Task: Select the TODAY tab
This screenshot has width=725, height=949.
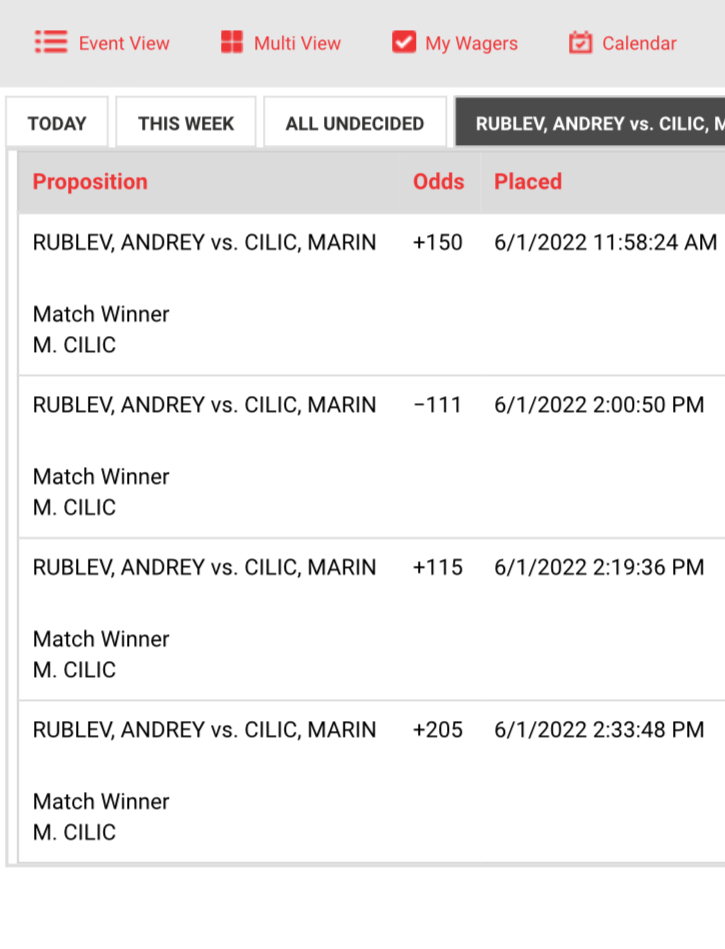Action: pyautogui.click(x=57, y=123)
